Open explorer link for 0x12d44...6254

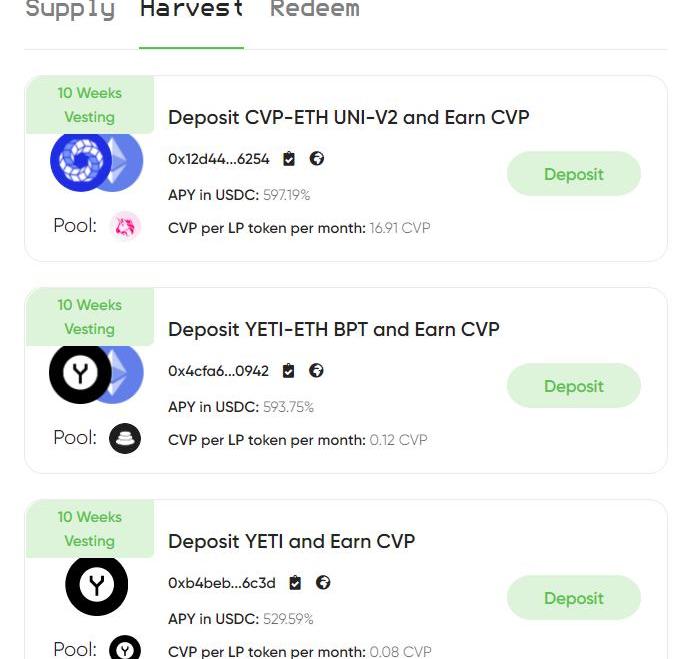tap(317, 159)
